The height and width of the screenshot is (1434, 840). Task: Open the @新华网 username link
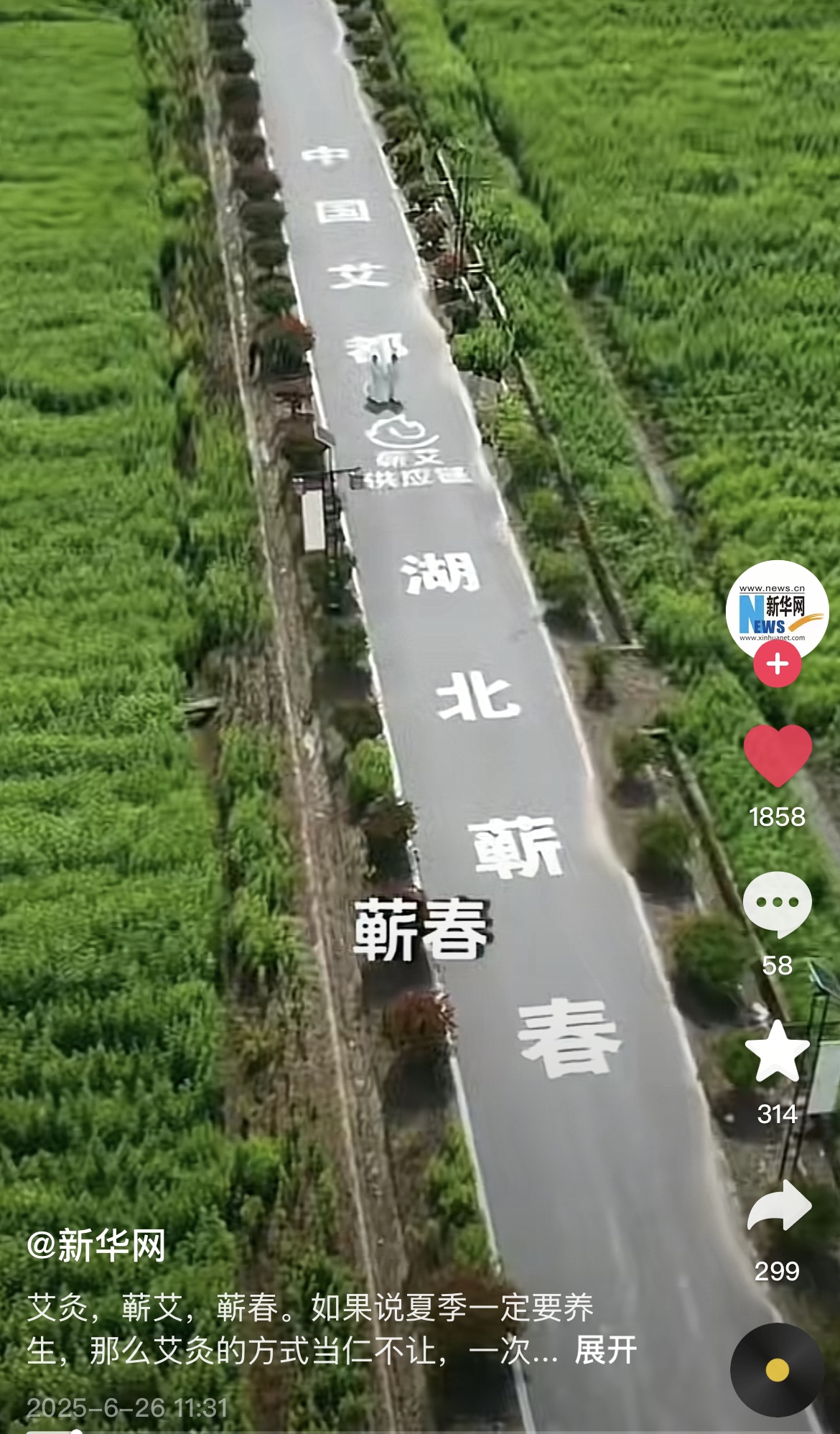pyautogui.click(x=96, y=1245)
